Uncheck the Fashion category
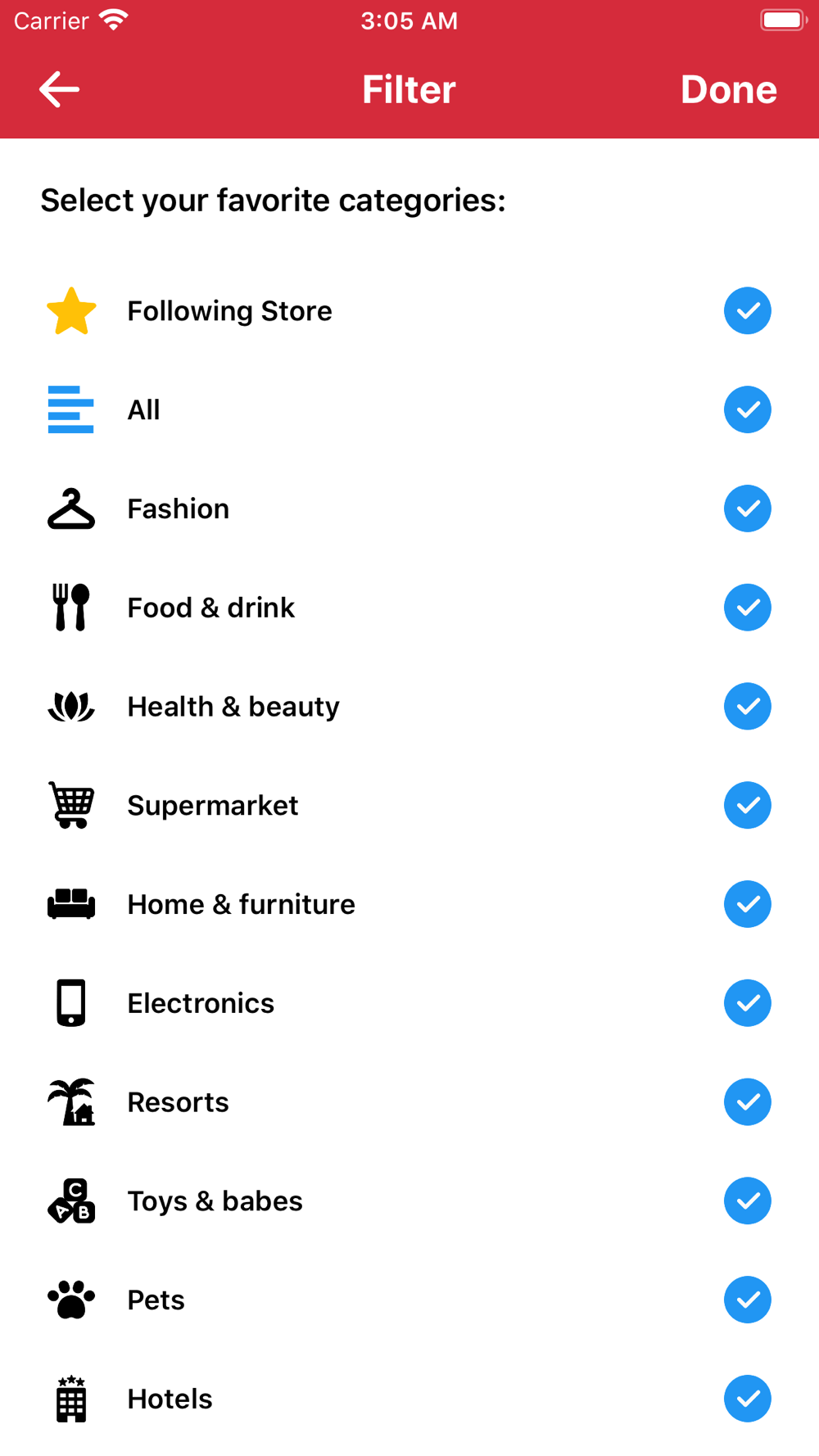Screen dimensions: 819x1456 [747, 509]
